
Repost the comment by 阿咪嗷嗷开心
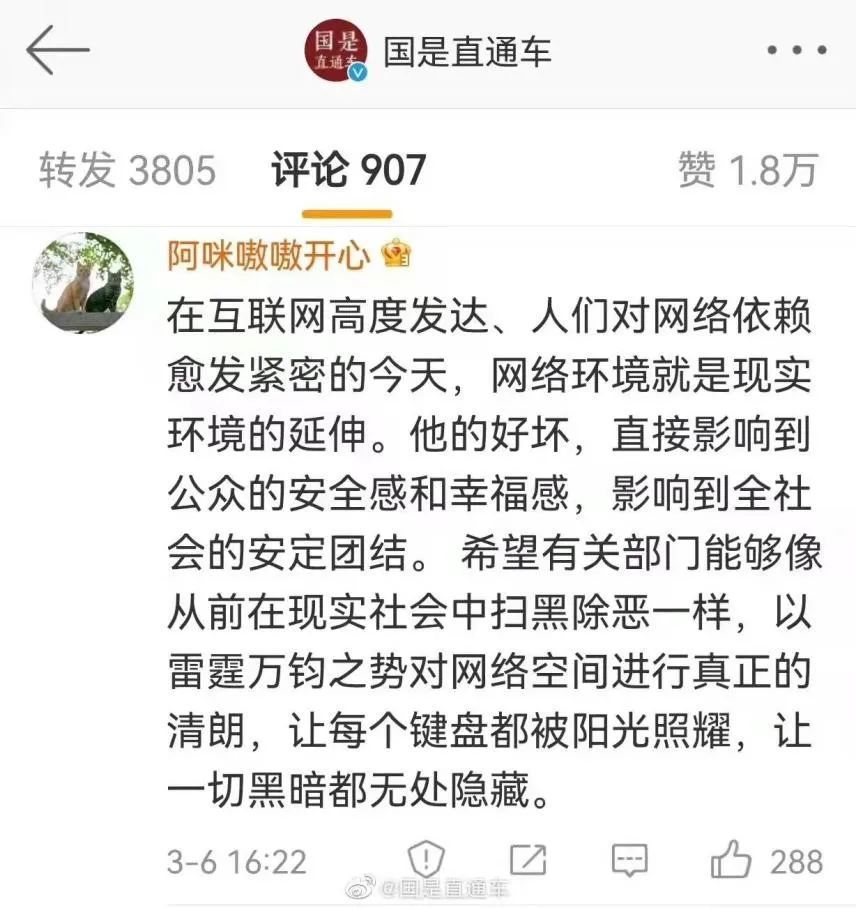[527, 860]
